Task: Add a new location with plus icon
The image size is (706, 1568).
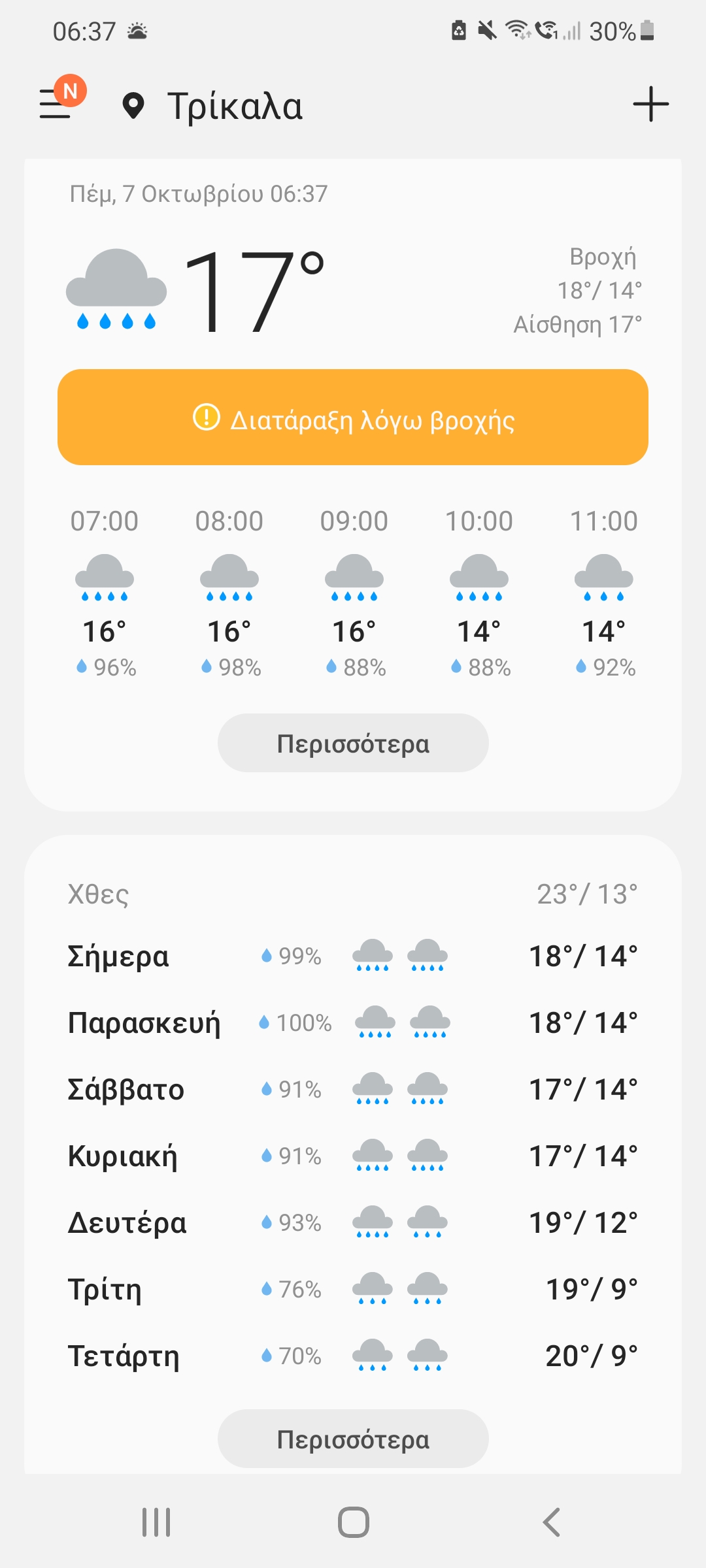Action: 650,105
